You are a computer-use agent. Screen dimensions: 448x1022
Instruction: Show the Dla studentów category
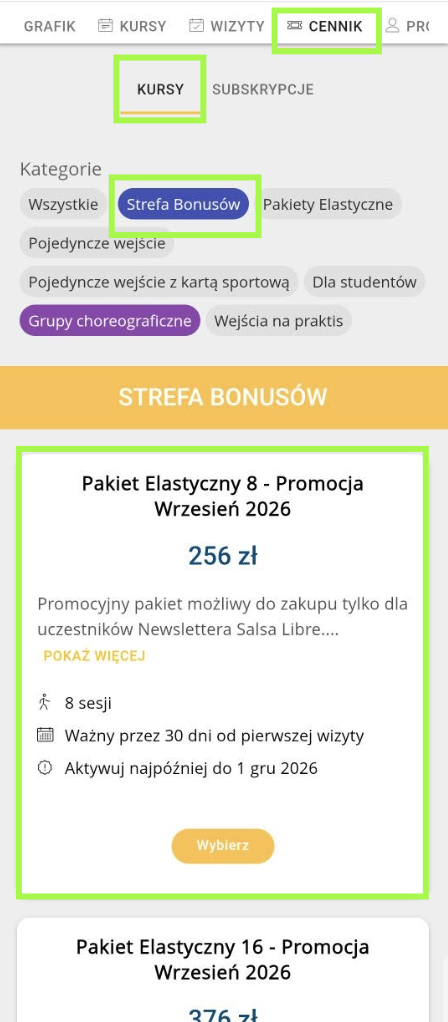[365, 282]
